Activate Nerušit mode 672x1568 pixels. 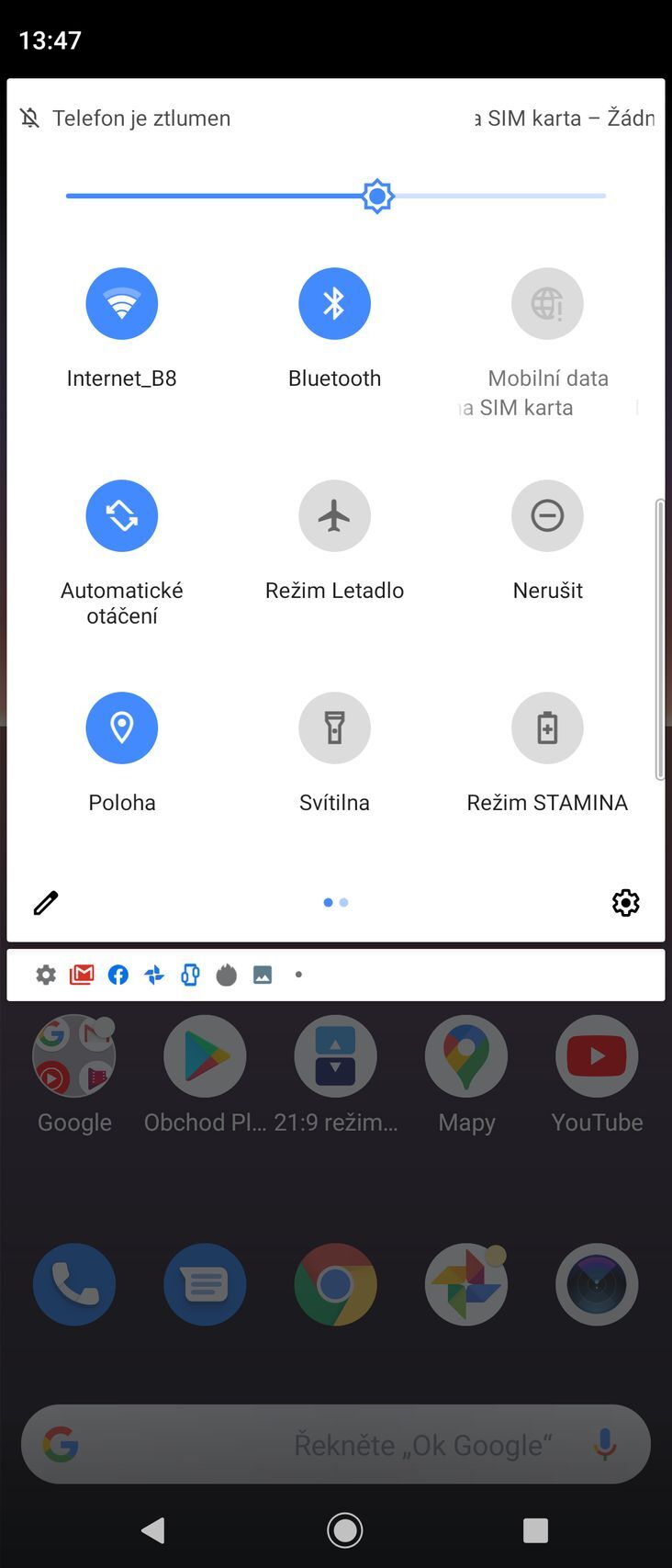pyautogui.click(x=547, y=515)
